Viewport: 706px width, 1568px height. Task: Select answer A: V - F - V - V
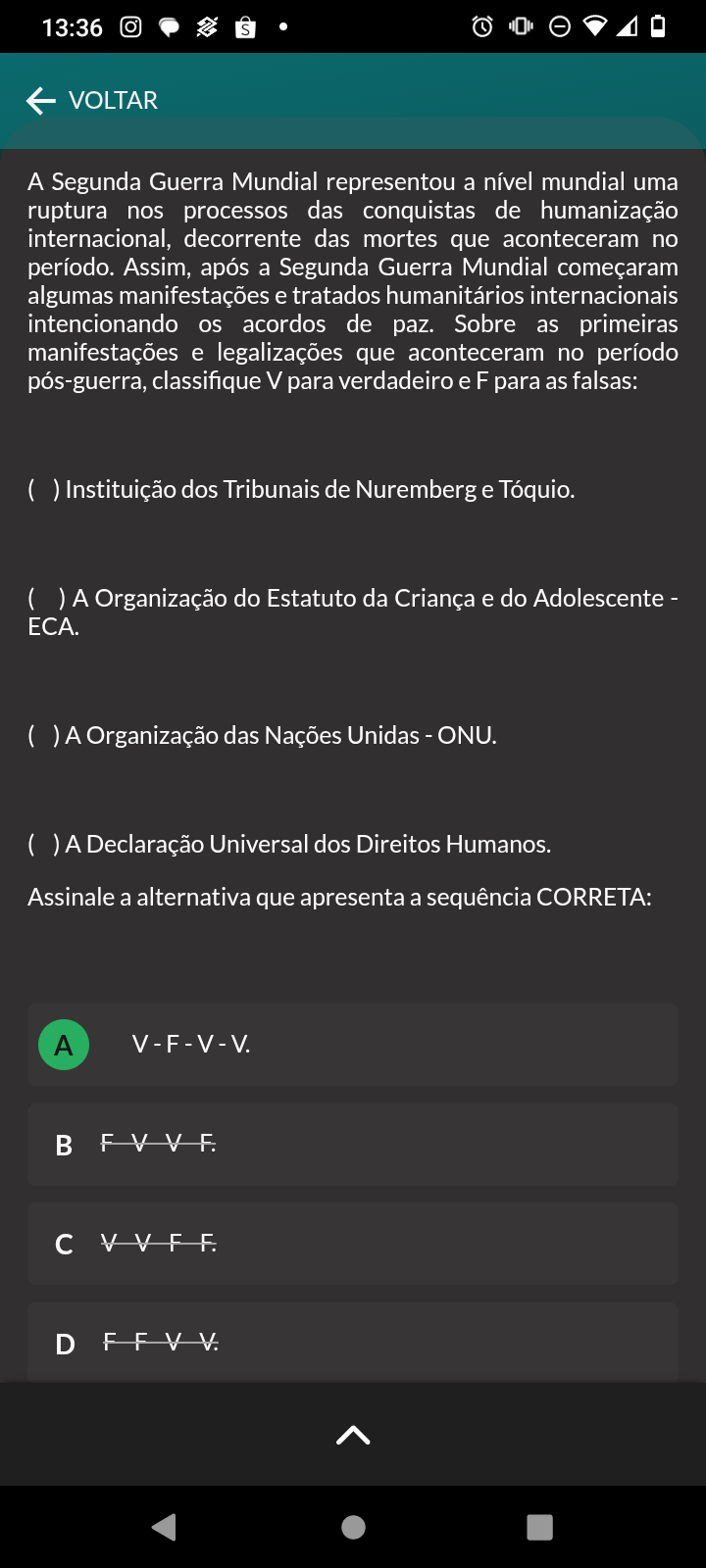point(353,1045)
